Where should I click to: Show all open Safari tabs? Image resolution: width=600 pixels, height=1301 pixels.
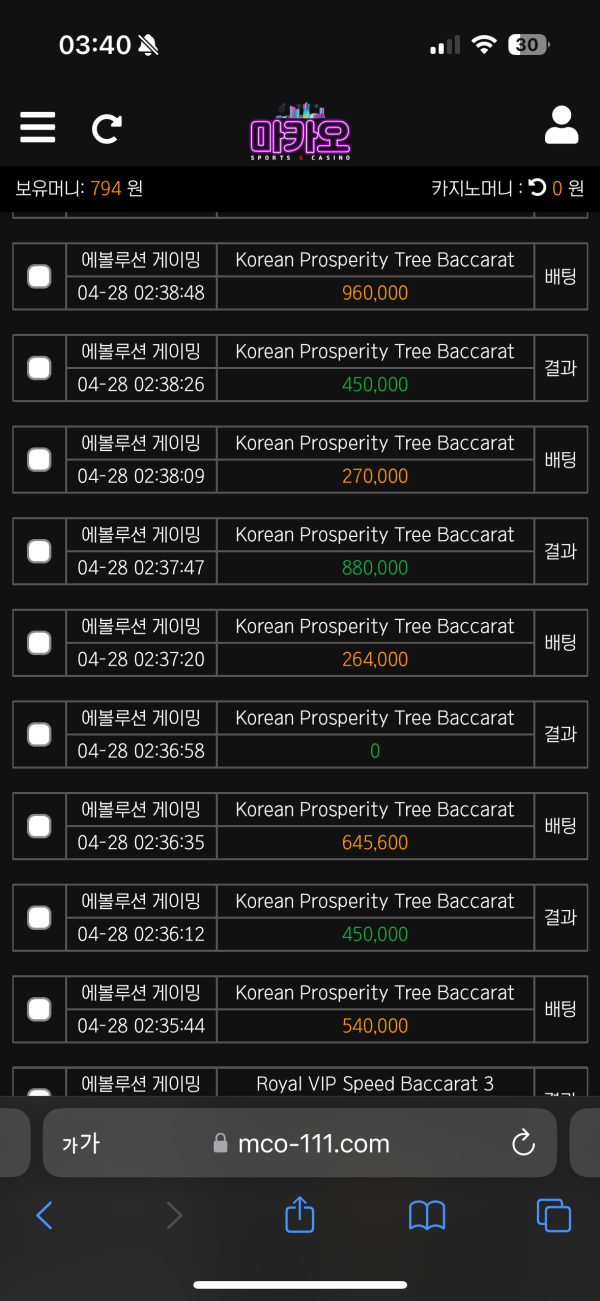(x=554, y=1215)
